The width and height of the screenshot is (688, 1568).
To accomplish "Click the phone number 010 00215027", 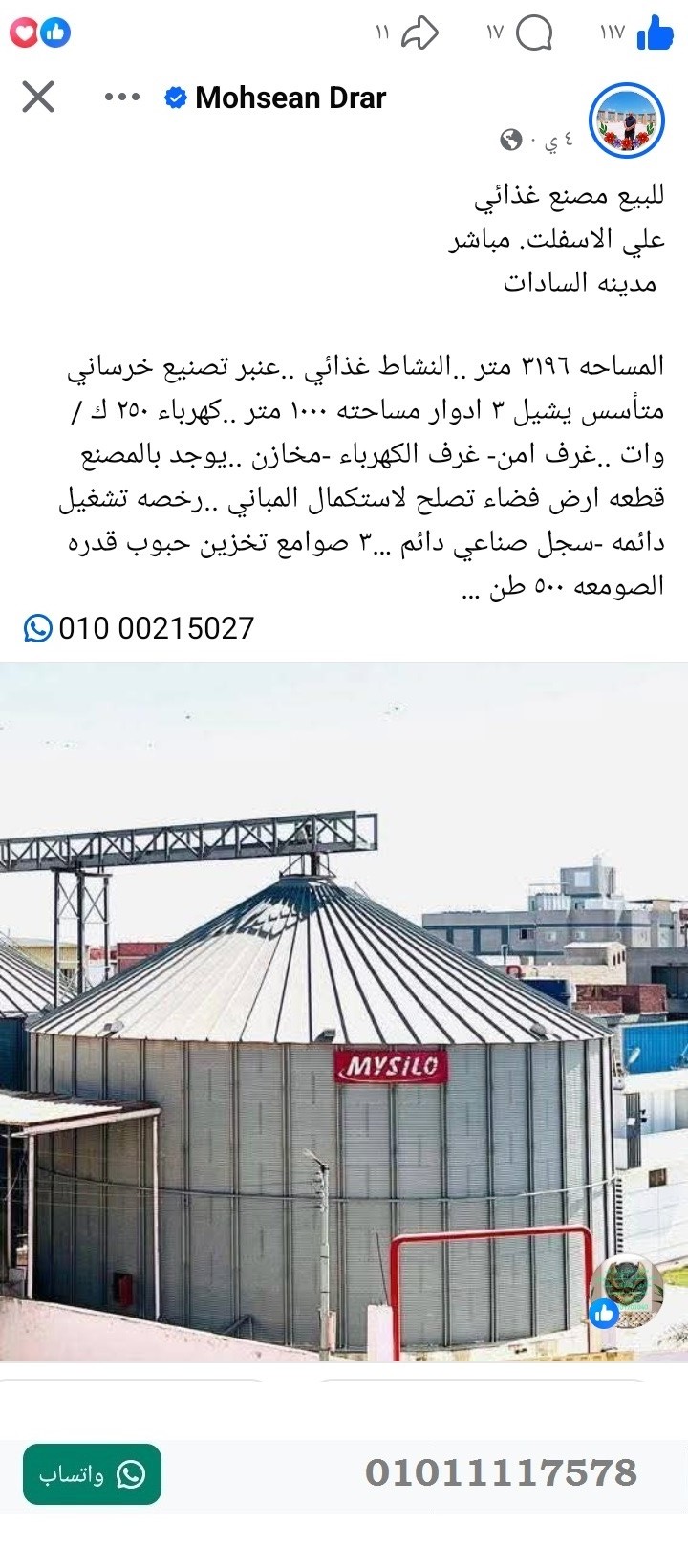I will coord(153,628).
